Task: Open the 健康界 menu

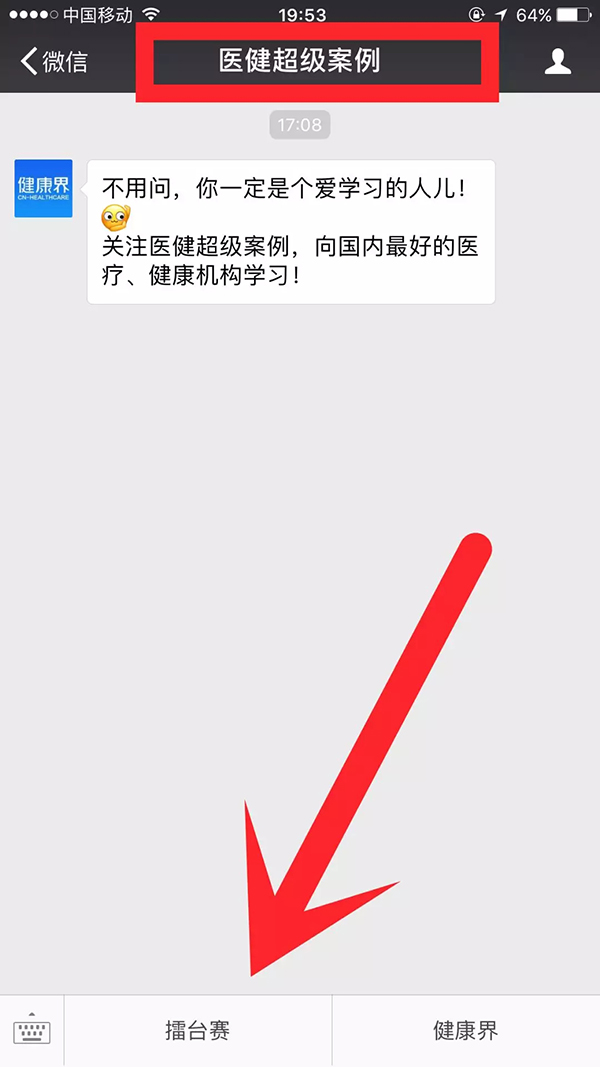Action: click(465, 1031)
